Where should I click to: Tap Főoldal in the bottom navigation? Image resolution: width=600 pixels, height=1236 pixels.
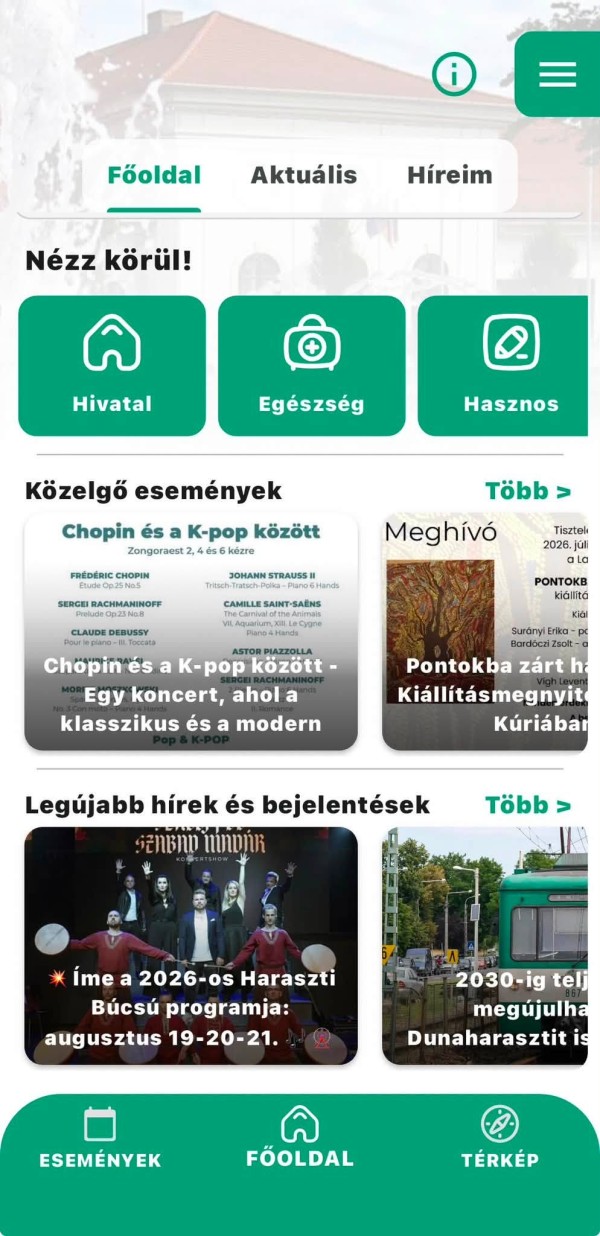(x=300, y=1137)
